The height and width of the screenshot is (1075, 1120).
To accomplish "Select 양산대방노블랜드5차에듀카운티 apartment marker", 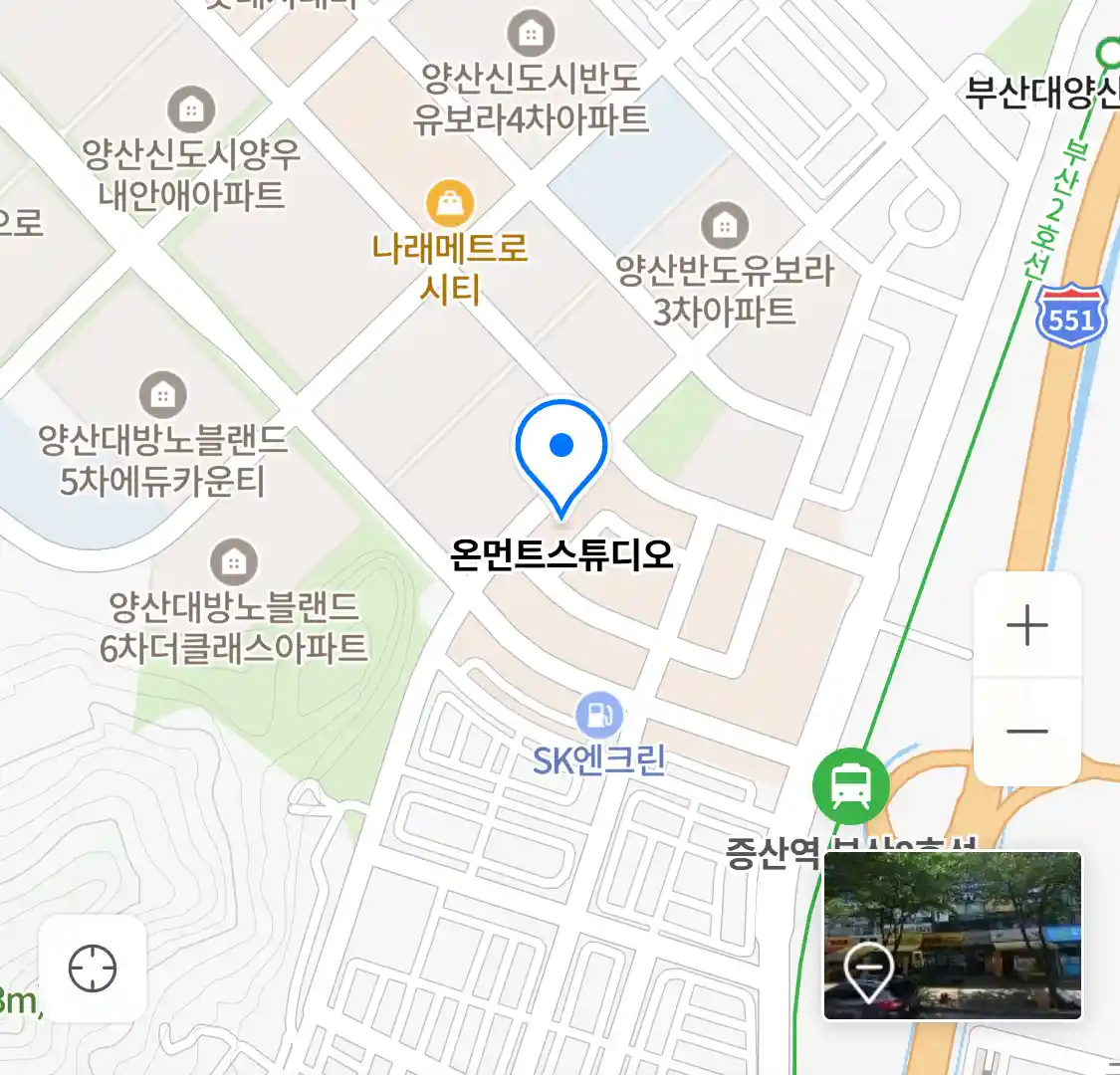I will point(162,395).
